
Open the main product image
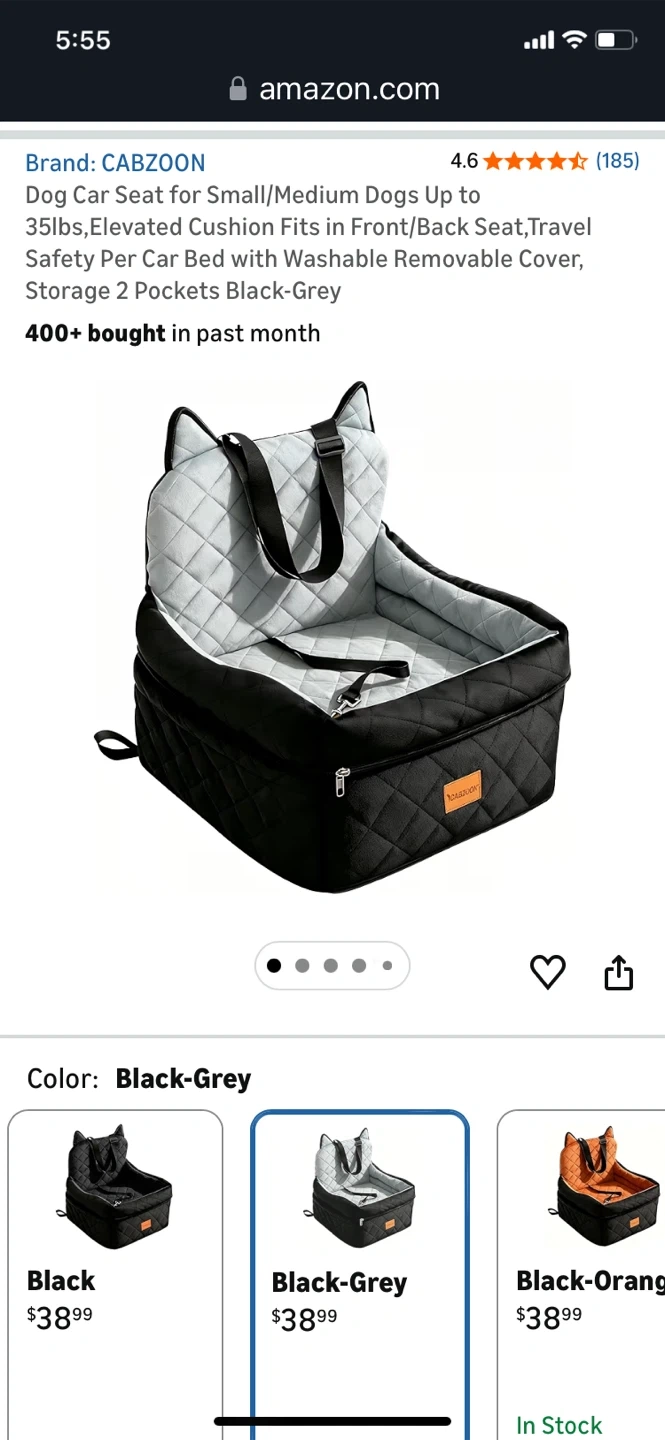332,640
